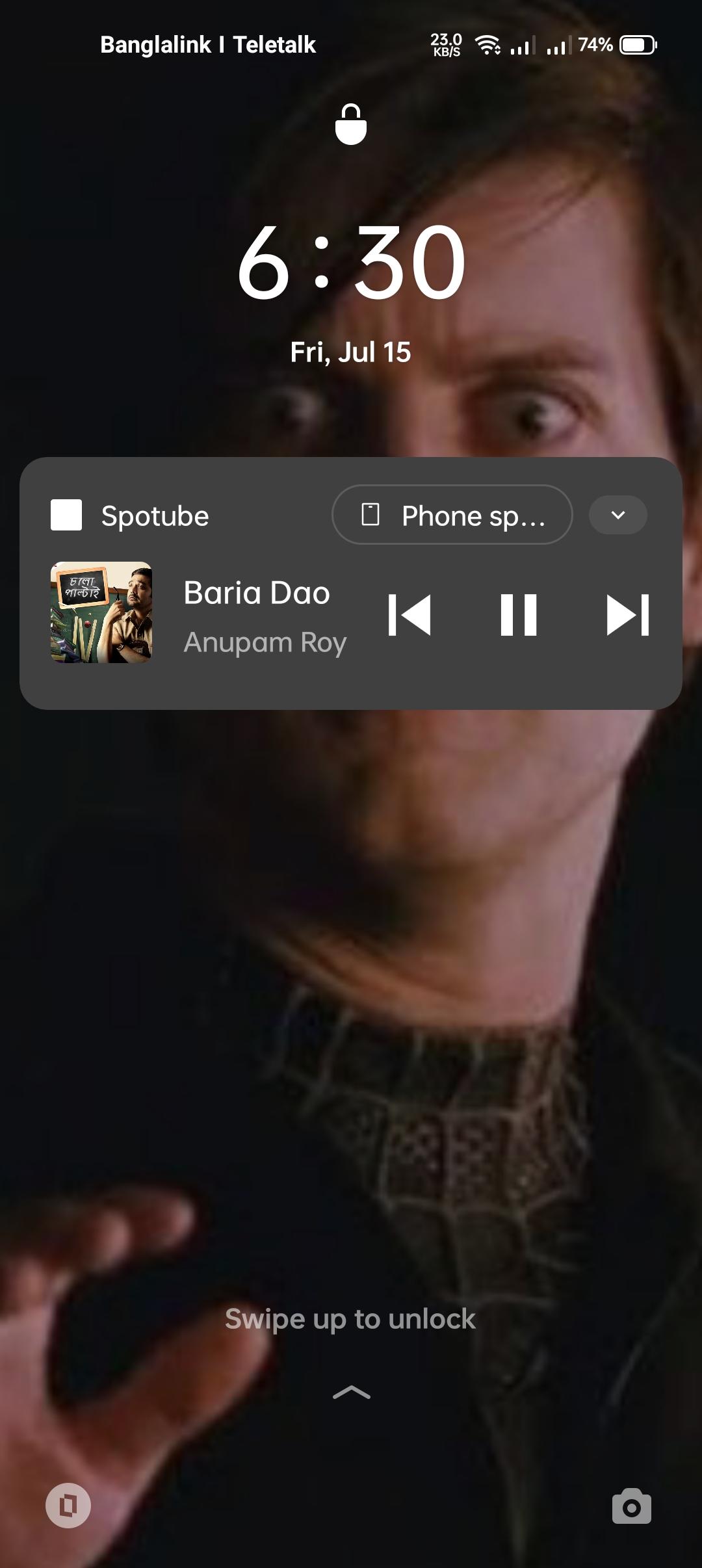Open the camera shortcut
This screenshot has height=1568, width=702.
point(631,1506)
